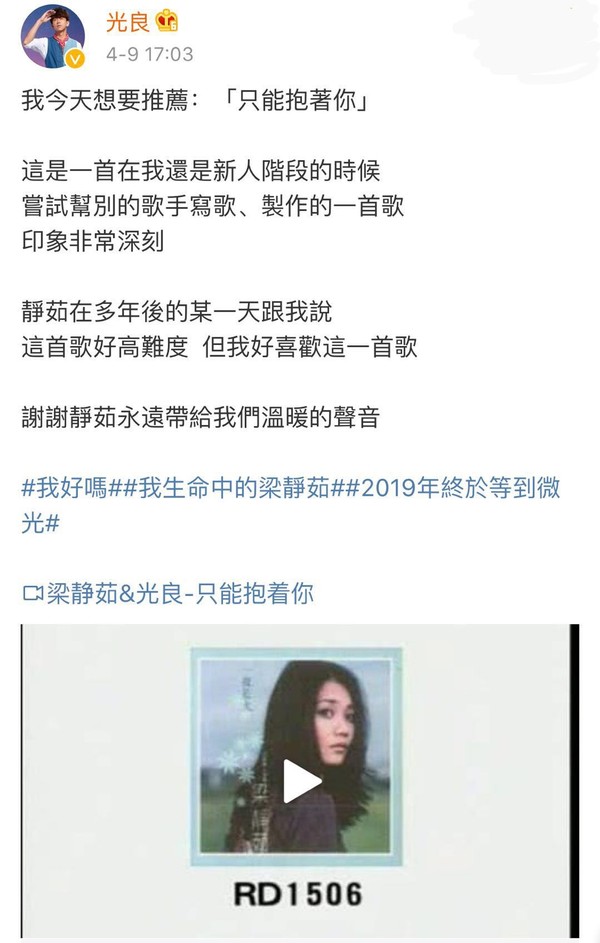Open video link 梁静茹&光良-只能抱着你
This screenshot has width=600, height=943.
(168, 593)
